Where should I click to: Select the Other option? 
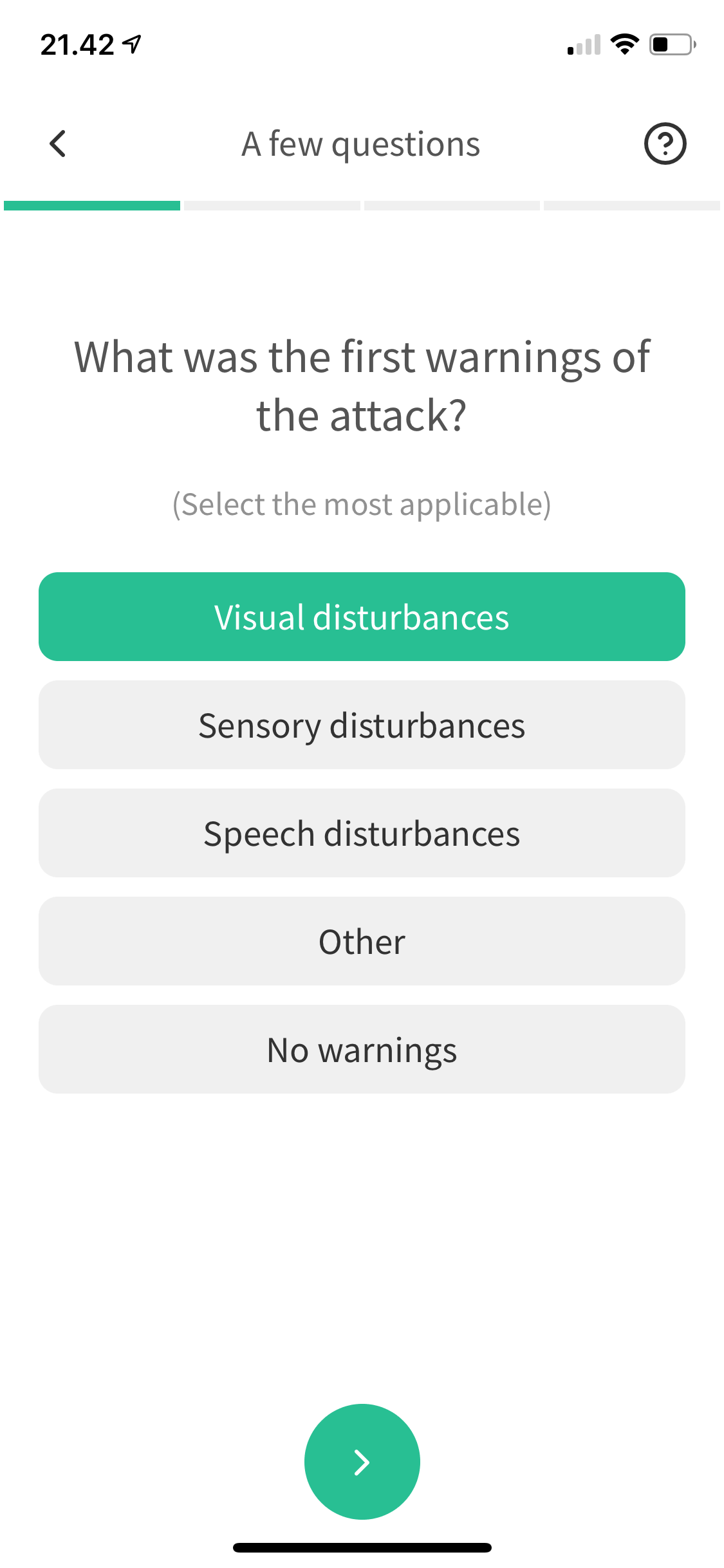click(x=362, y=941)
